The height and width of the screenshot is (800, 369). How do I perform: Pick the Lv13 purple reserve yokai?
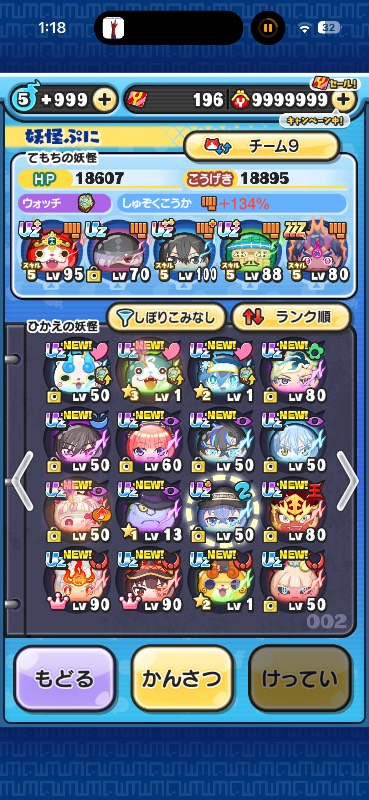pos(150,511)
